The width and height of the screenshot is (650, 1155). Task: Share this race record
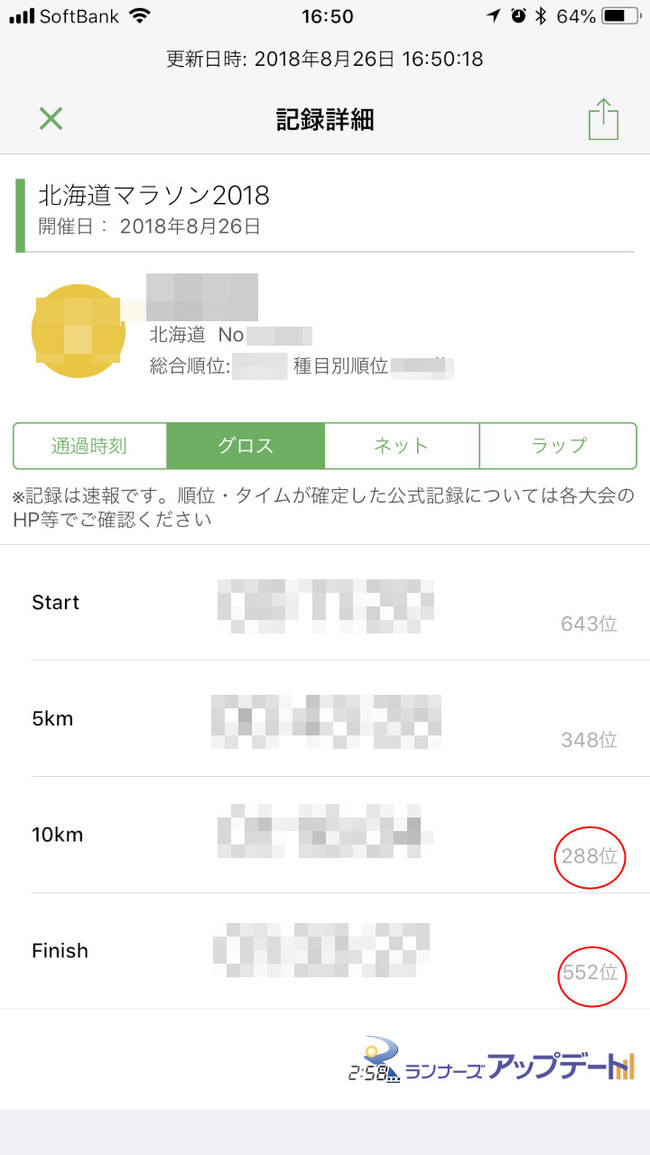[603, 118]
